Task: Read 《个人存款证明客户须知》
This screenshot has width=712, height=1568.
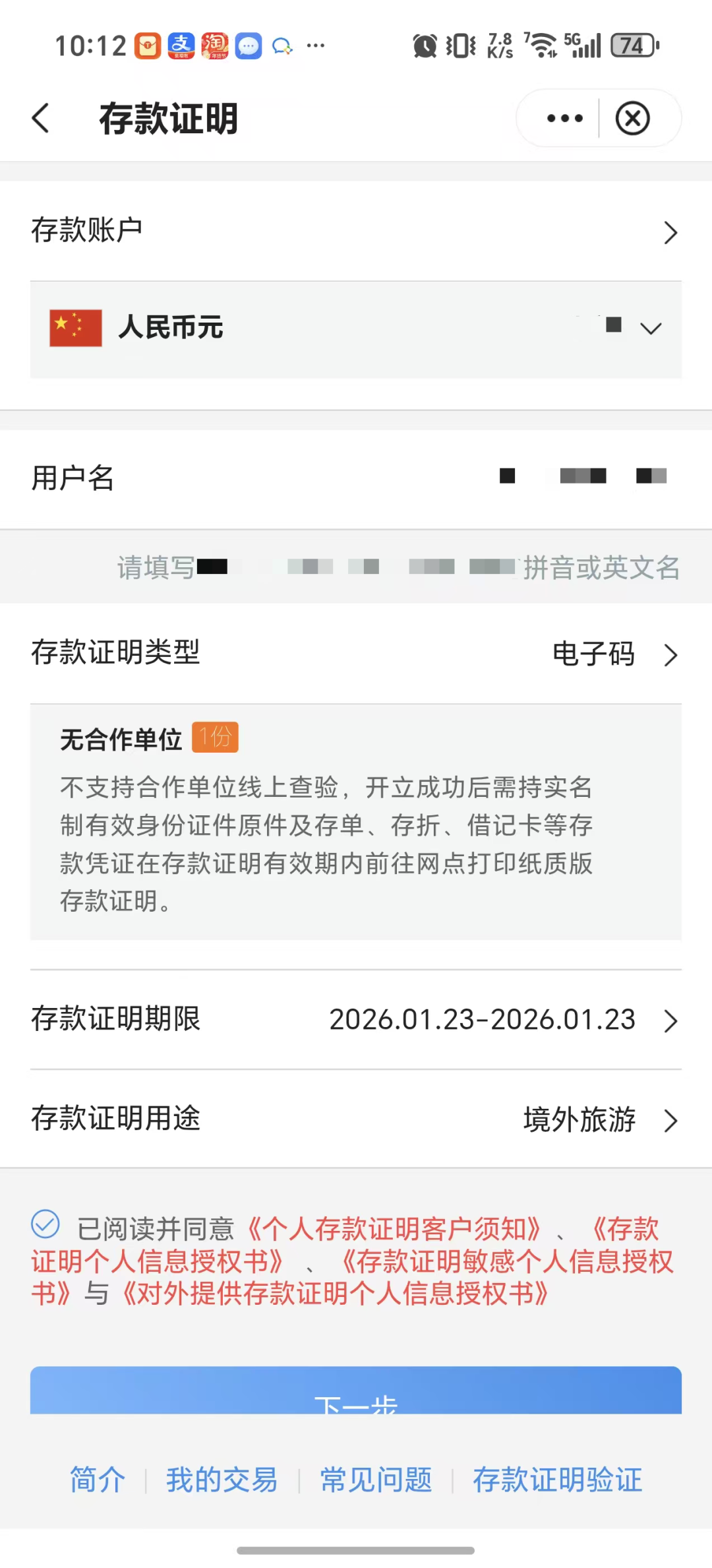Action: (x=394, y=1229)
